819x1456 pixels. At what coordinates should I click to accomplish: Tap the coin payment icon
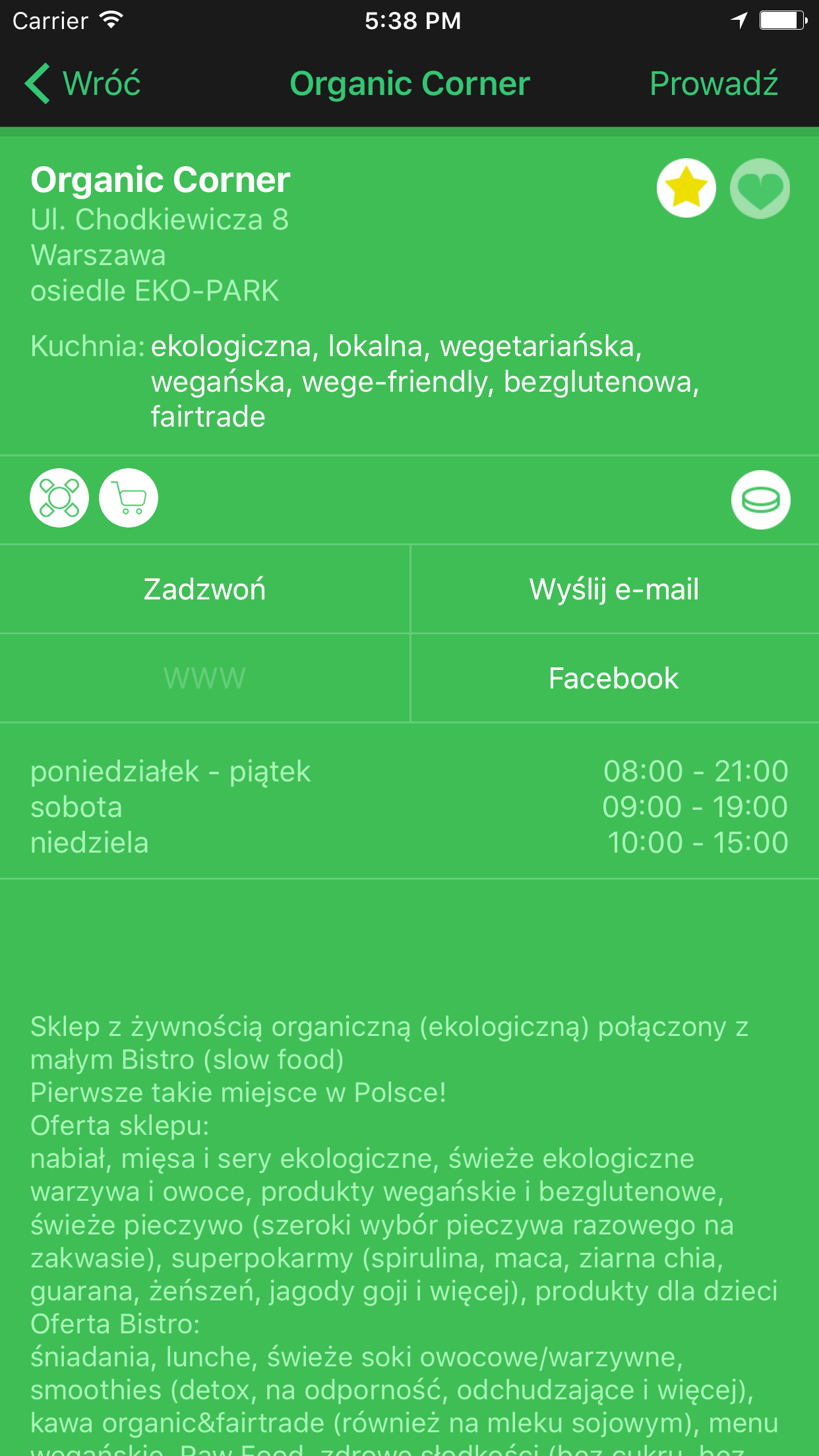pos(761,500)
